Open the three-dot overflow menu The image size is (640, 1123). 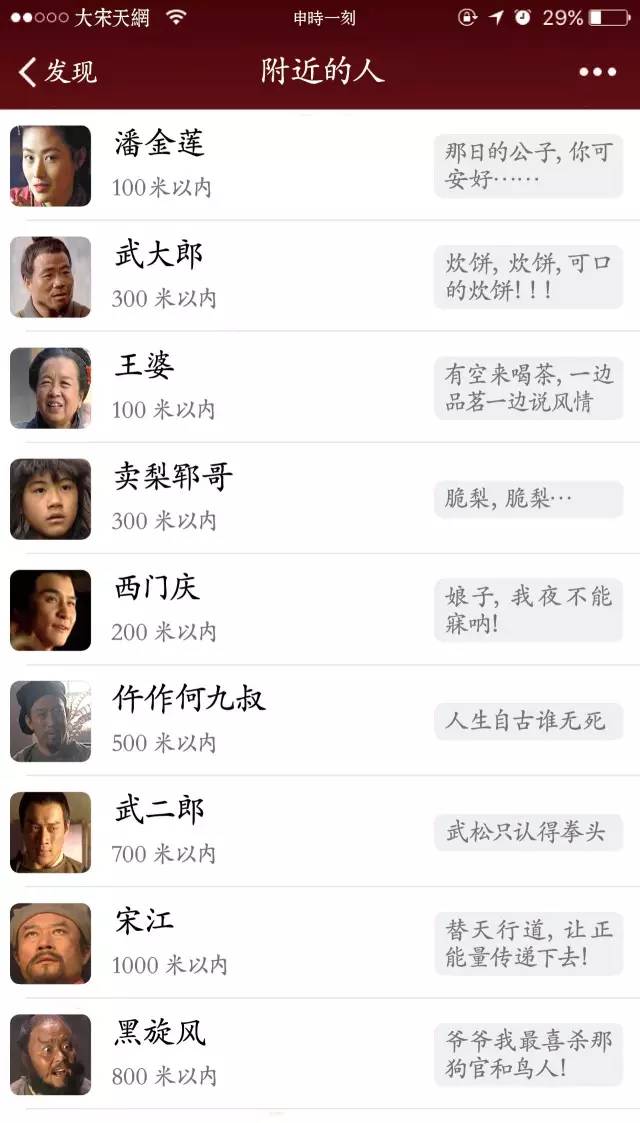(x=597, y=72)
